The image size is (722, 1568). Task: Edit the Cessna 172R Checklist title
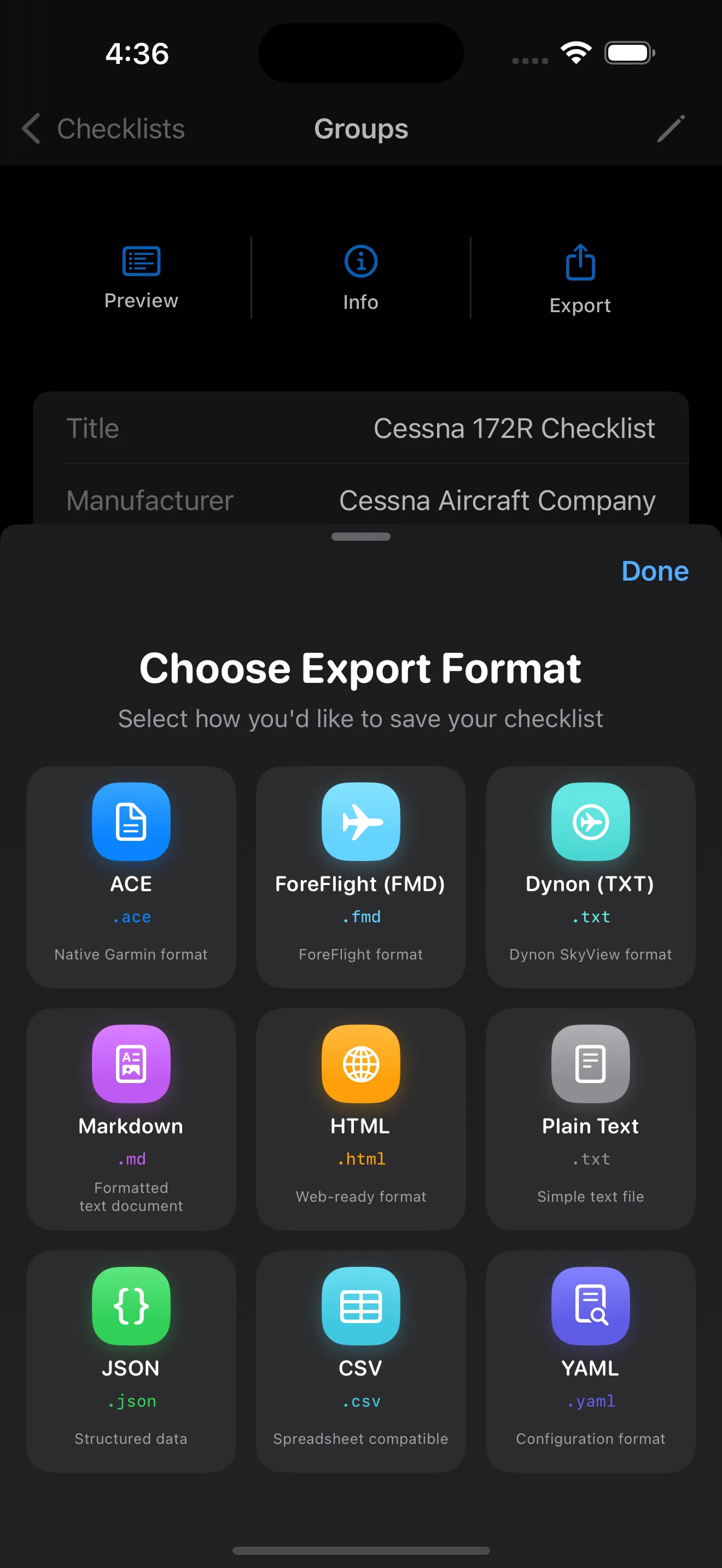514,428
